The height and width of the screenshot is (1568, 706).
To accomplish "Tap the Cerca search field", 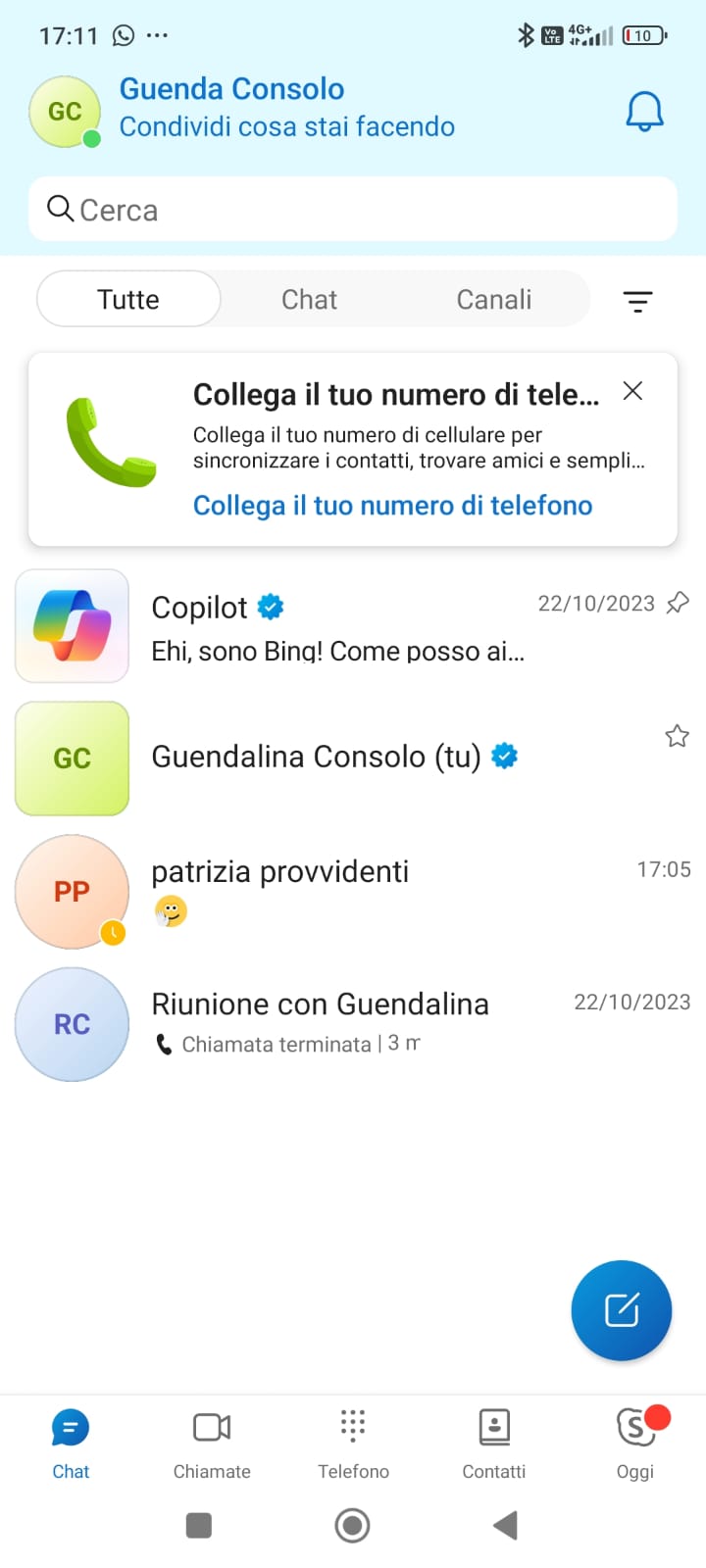I will (x=353, y=209).
